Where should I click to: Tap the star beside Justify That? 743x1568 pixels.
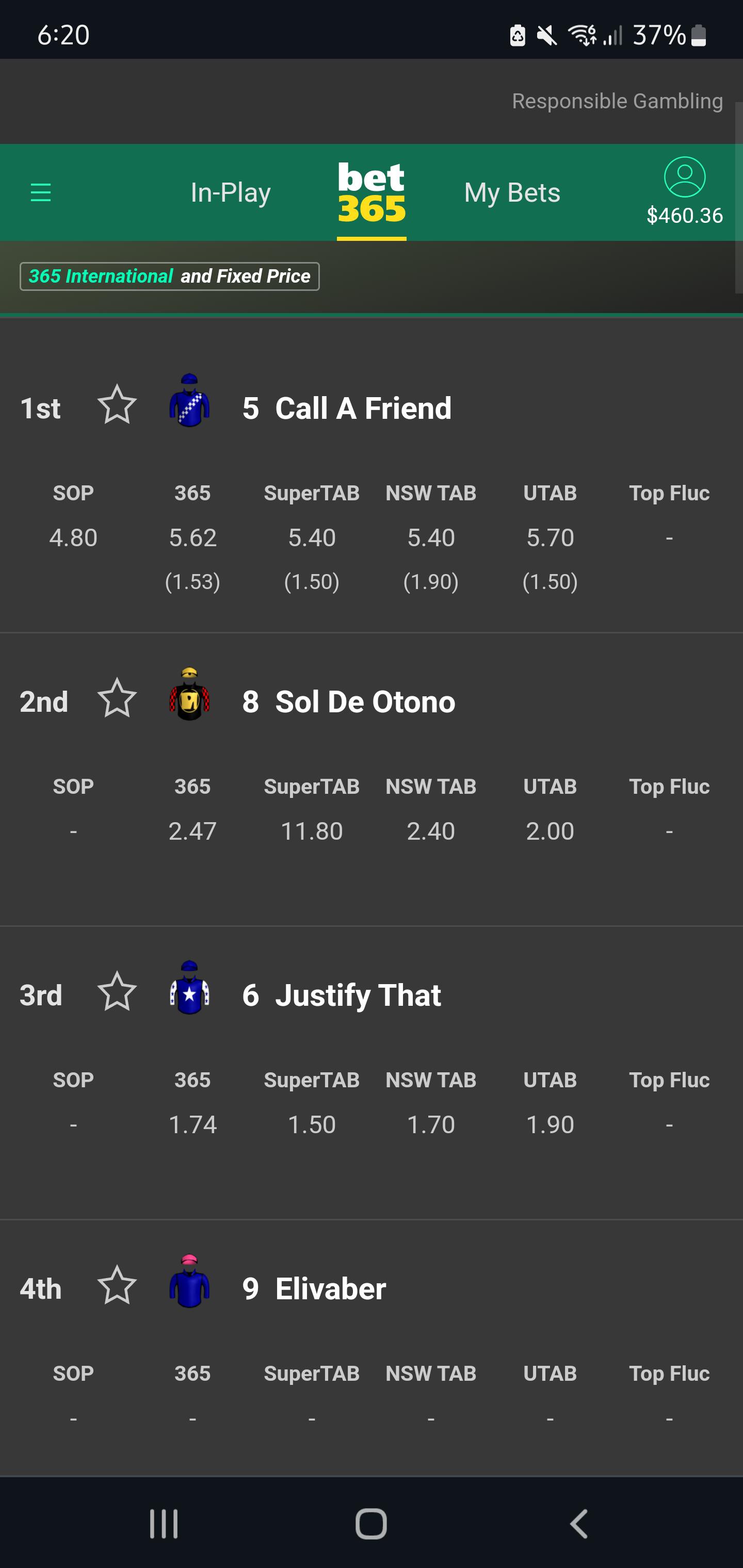coord(117,991)
